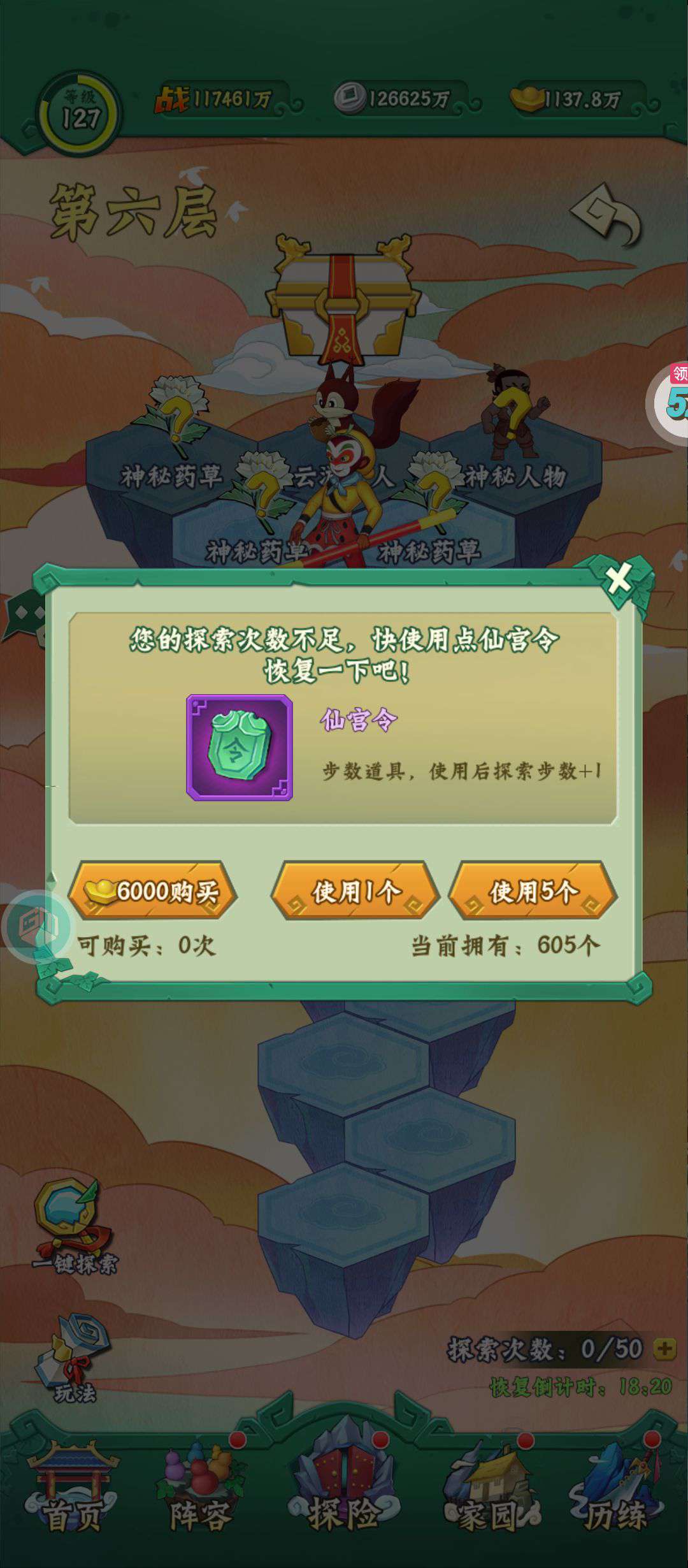Tap 使用1个 to use one token
The image size is (688, 1568).
coord(355,890)
